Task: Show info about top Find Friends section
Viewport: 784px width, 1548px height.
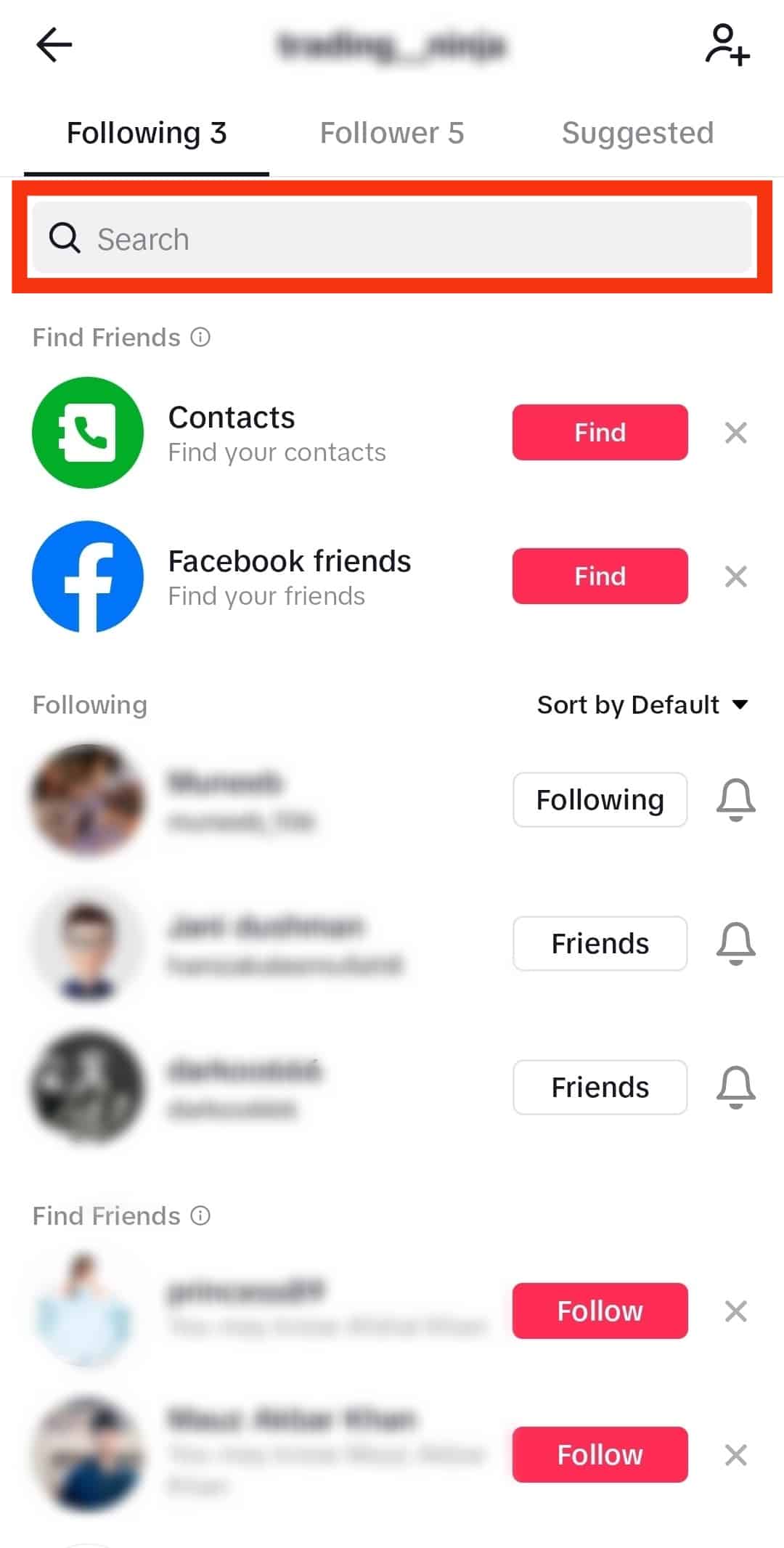Action: [200, 337]
